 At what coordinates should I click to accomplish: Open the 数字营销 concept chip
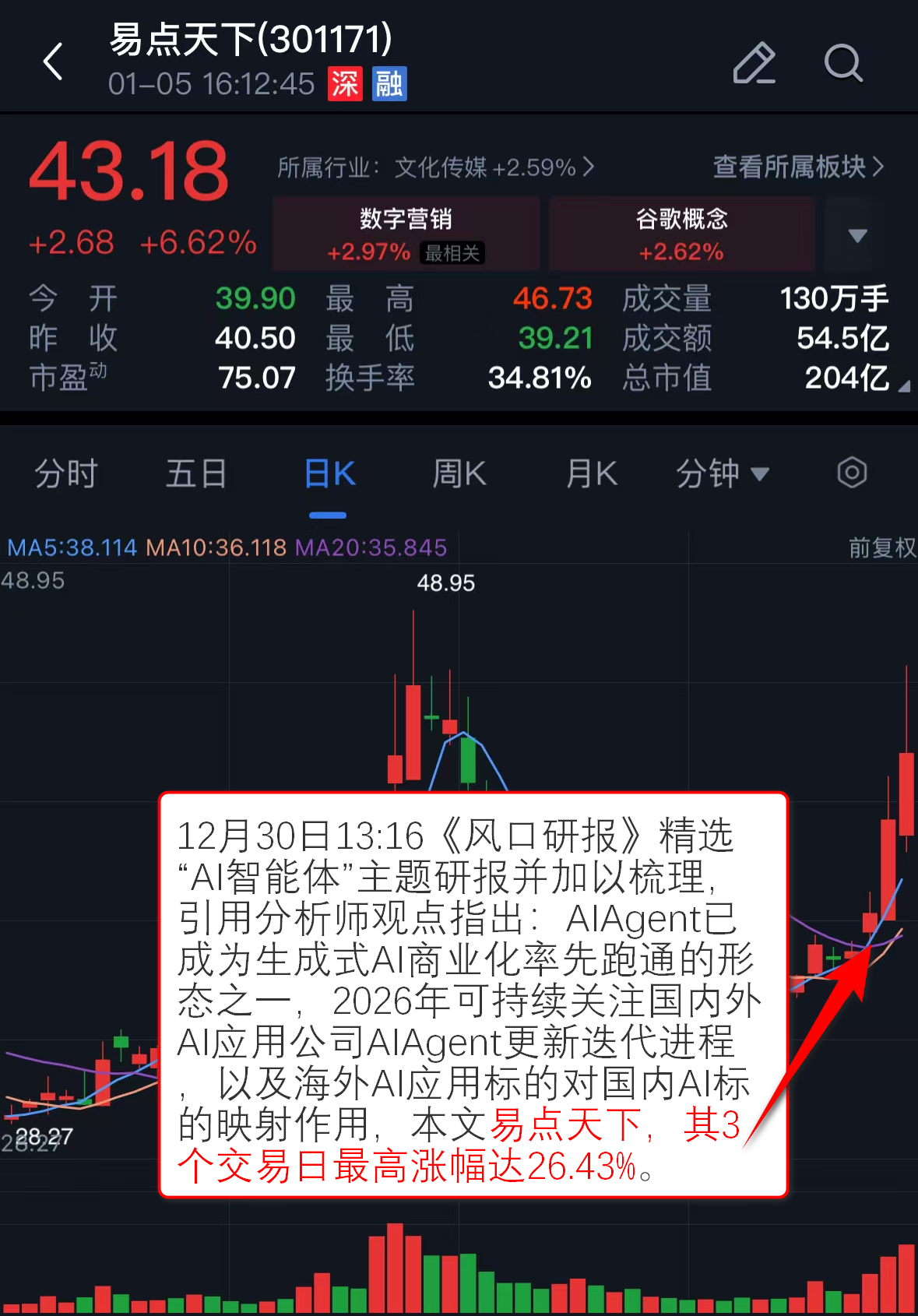(406, 234)
